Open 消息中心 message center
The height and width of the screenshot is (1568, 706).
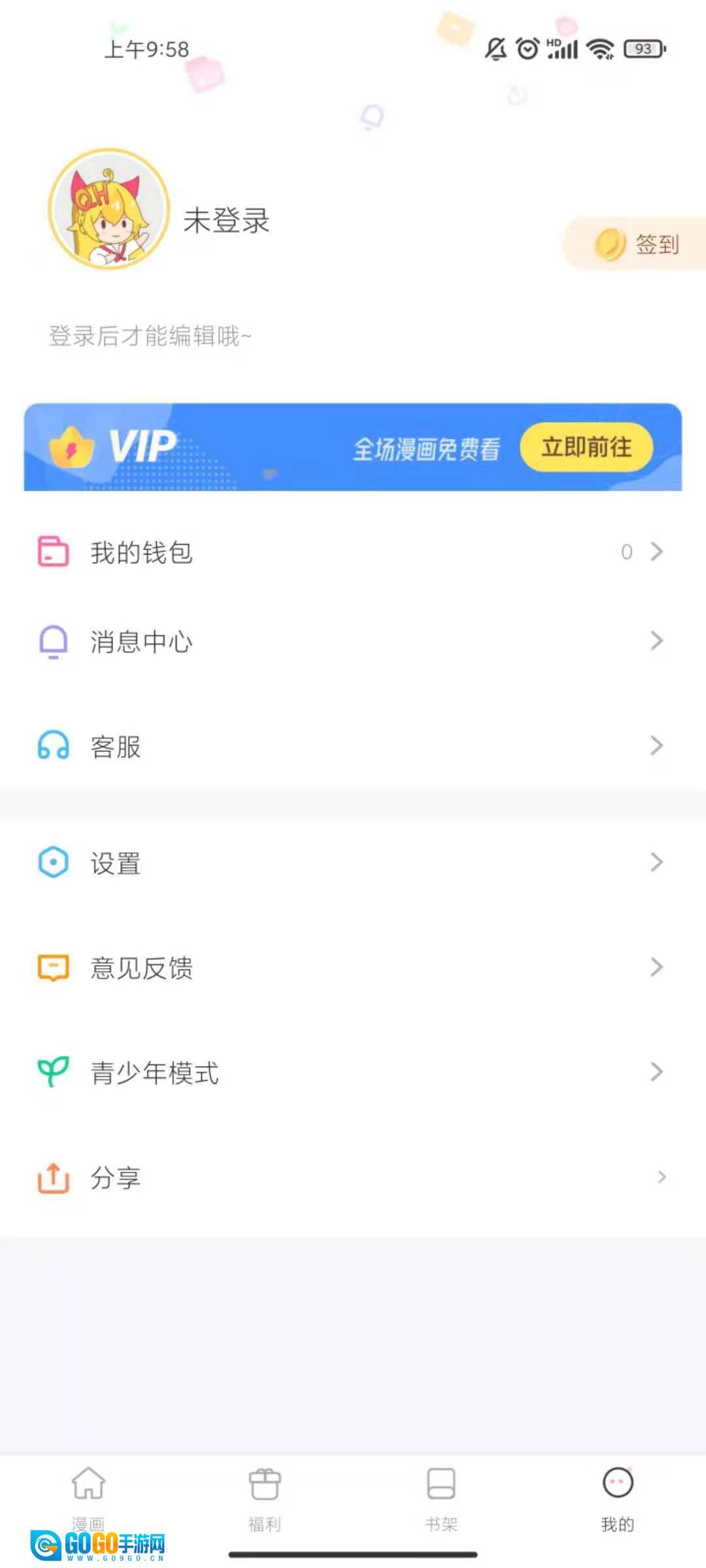pos(353,642)
